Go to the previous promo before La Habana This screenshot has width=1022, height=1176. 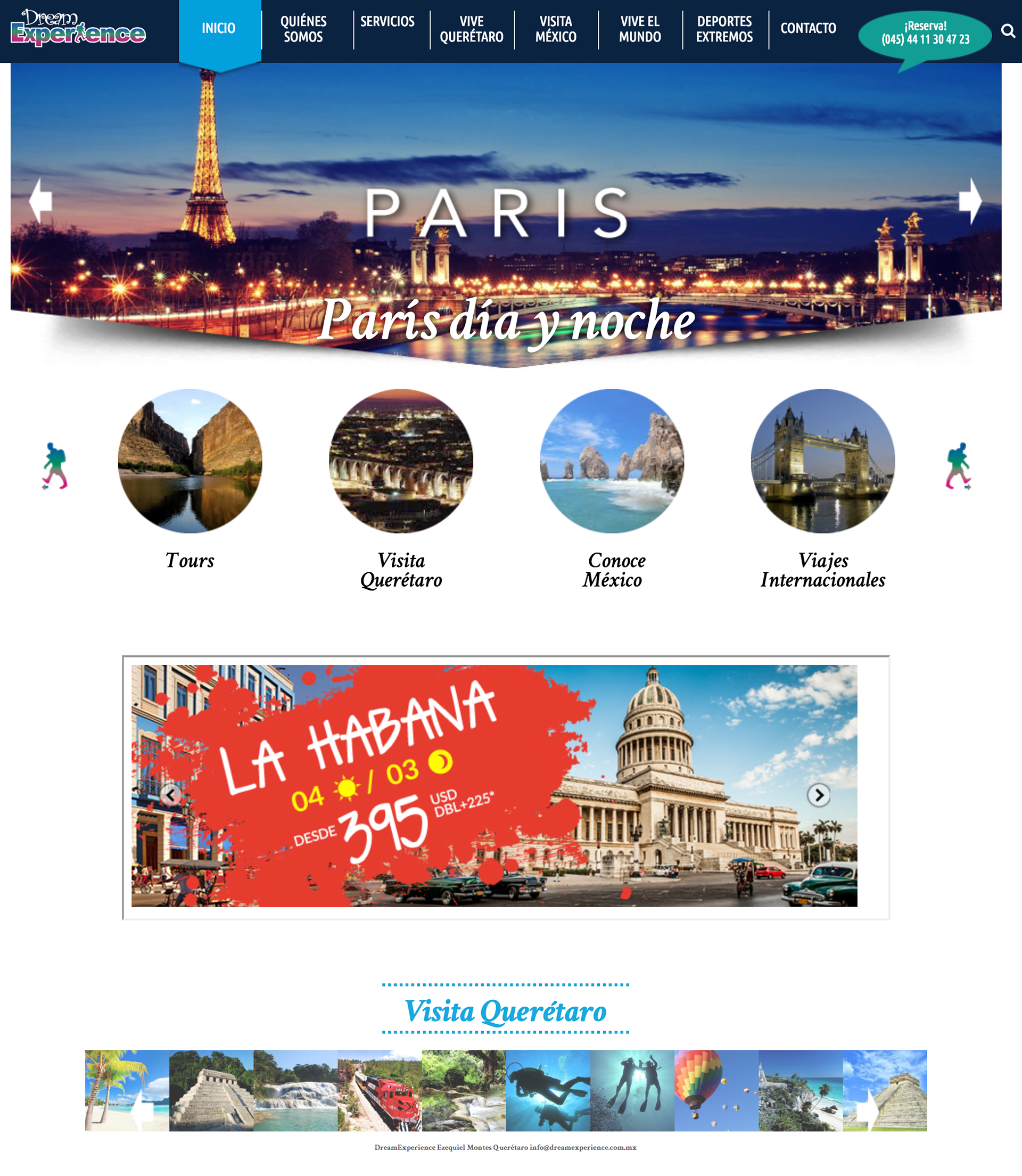[170, 794]
